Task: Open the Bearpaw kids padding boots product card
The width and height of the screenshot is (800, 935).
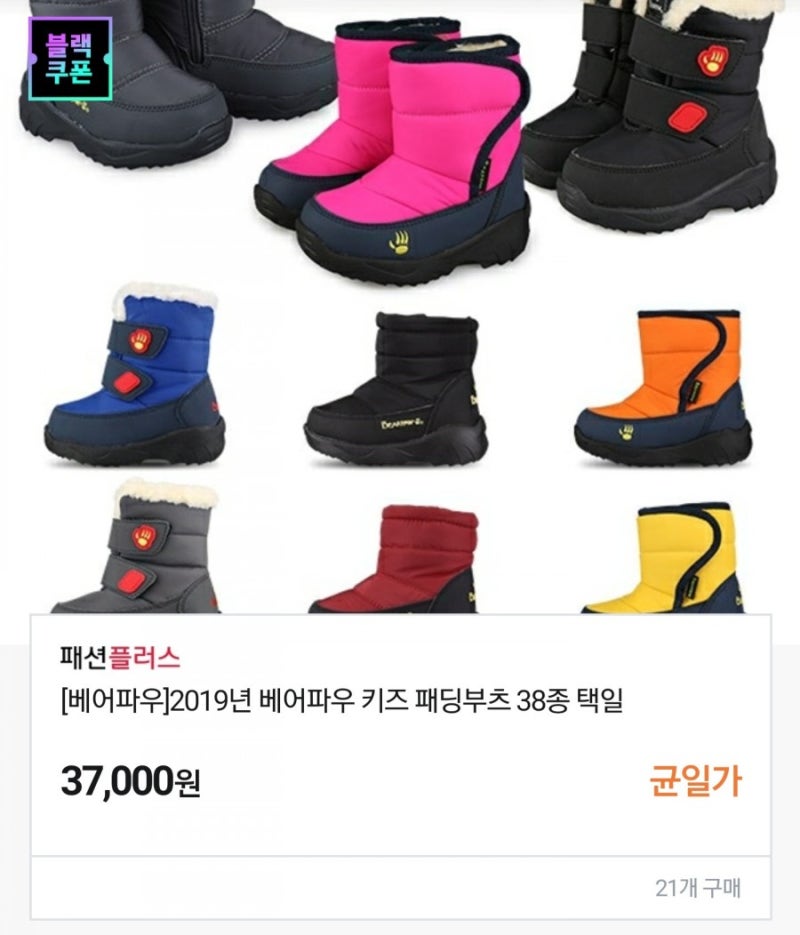Action: (342, 703)
